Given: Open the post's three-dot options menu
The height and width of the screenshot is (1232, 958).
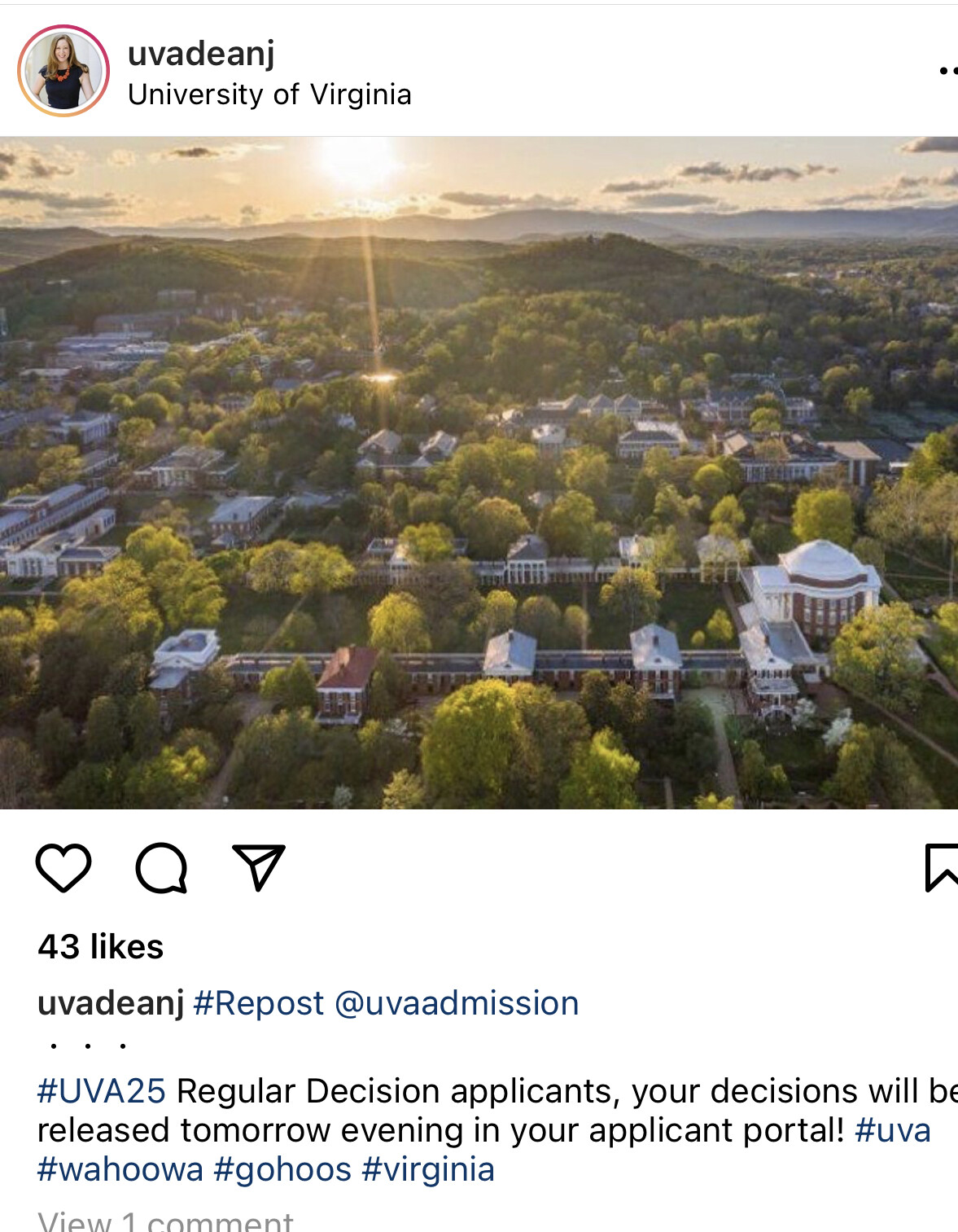Looking at the screenshot, I should point(947,71).
